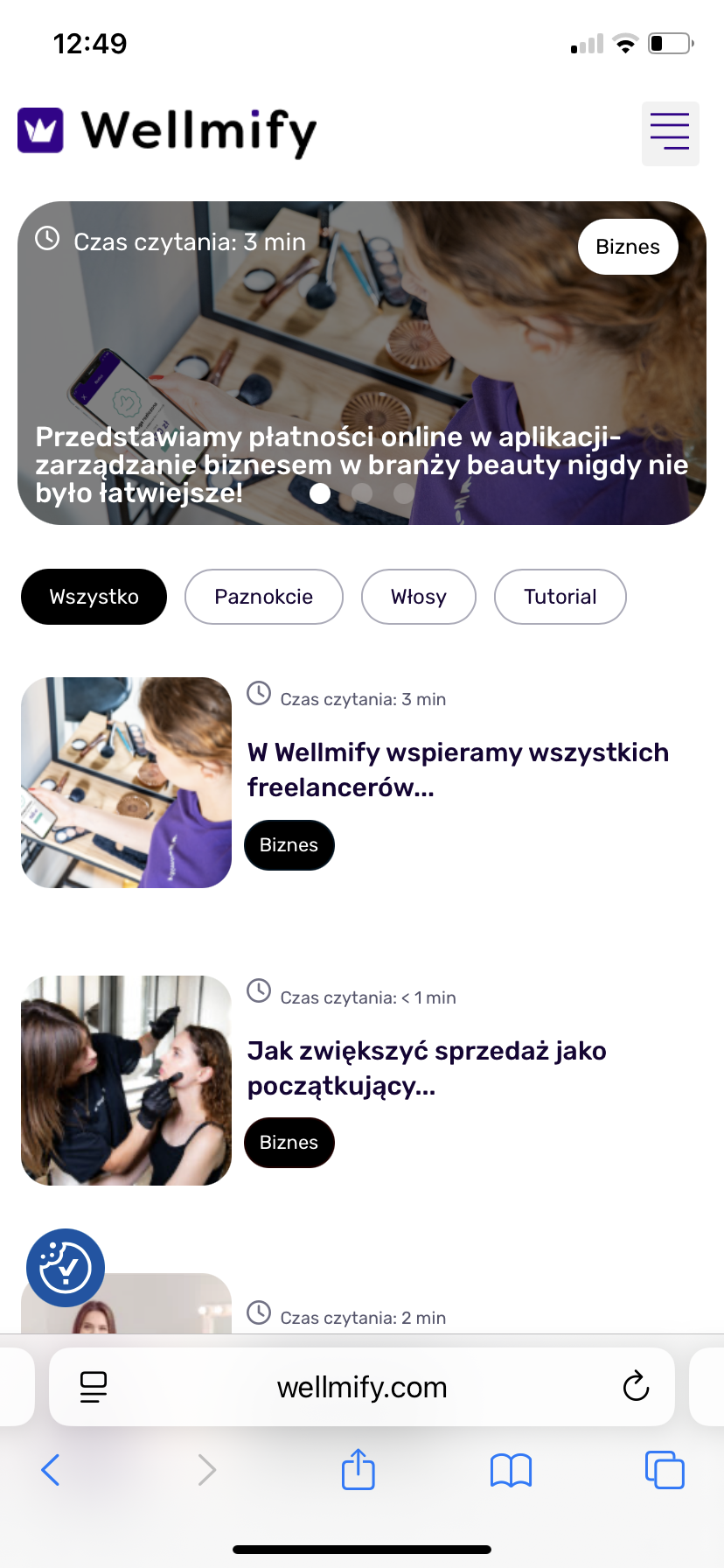
Task: Open the featured article about płatności online
Action: pyautogui.click(x=361, y=464)
